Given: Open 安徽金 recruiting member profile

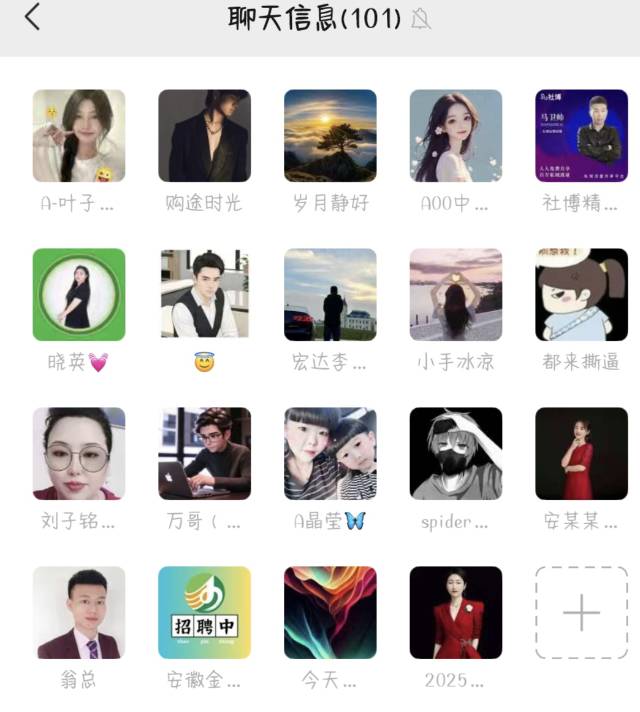Looking at the screenshot, I should click(x=204, y=612).
